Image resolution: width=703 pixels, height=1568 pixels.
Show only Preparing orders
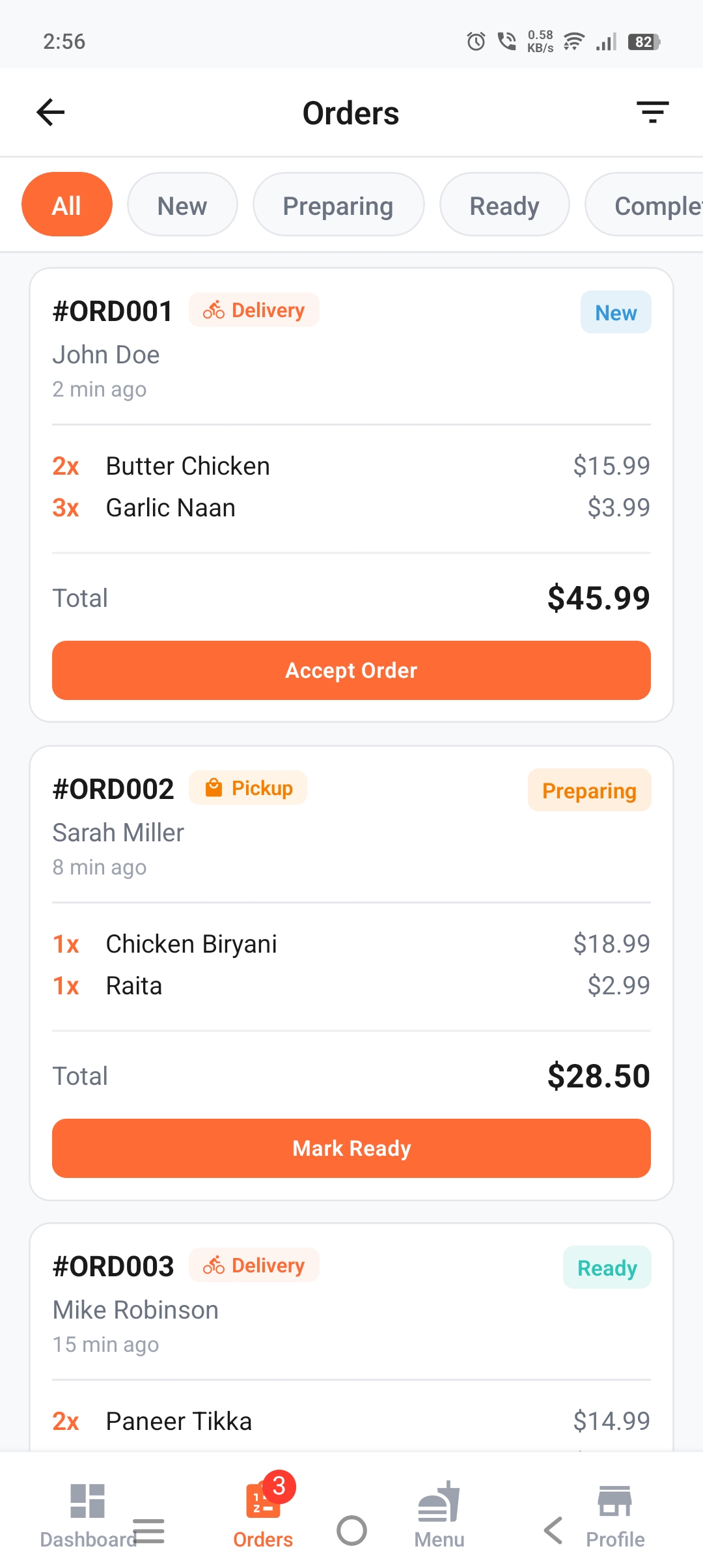338,205
